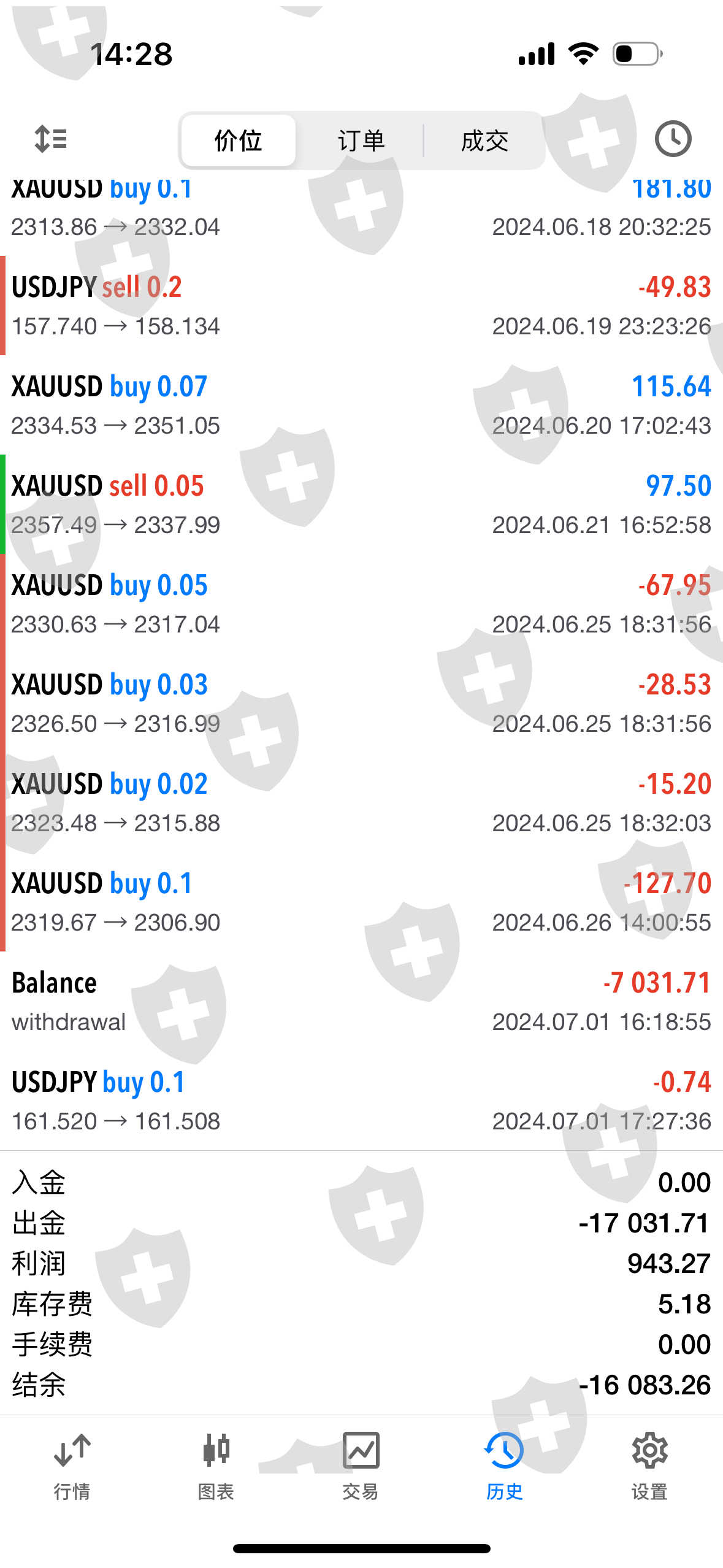This screenshot has width=723, height=1568.
Task: Open the XAUUSD buy 0.07 trade
Action: click(x=361, y=405)
